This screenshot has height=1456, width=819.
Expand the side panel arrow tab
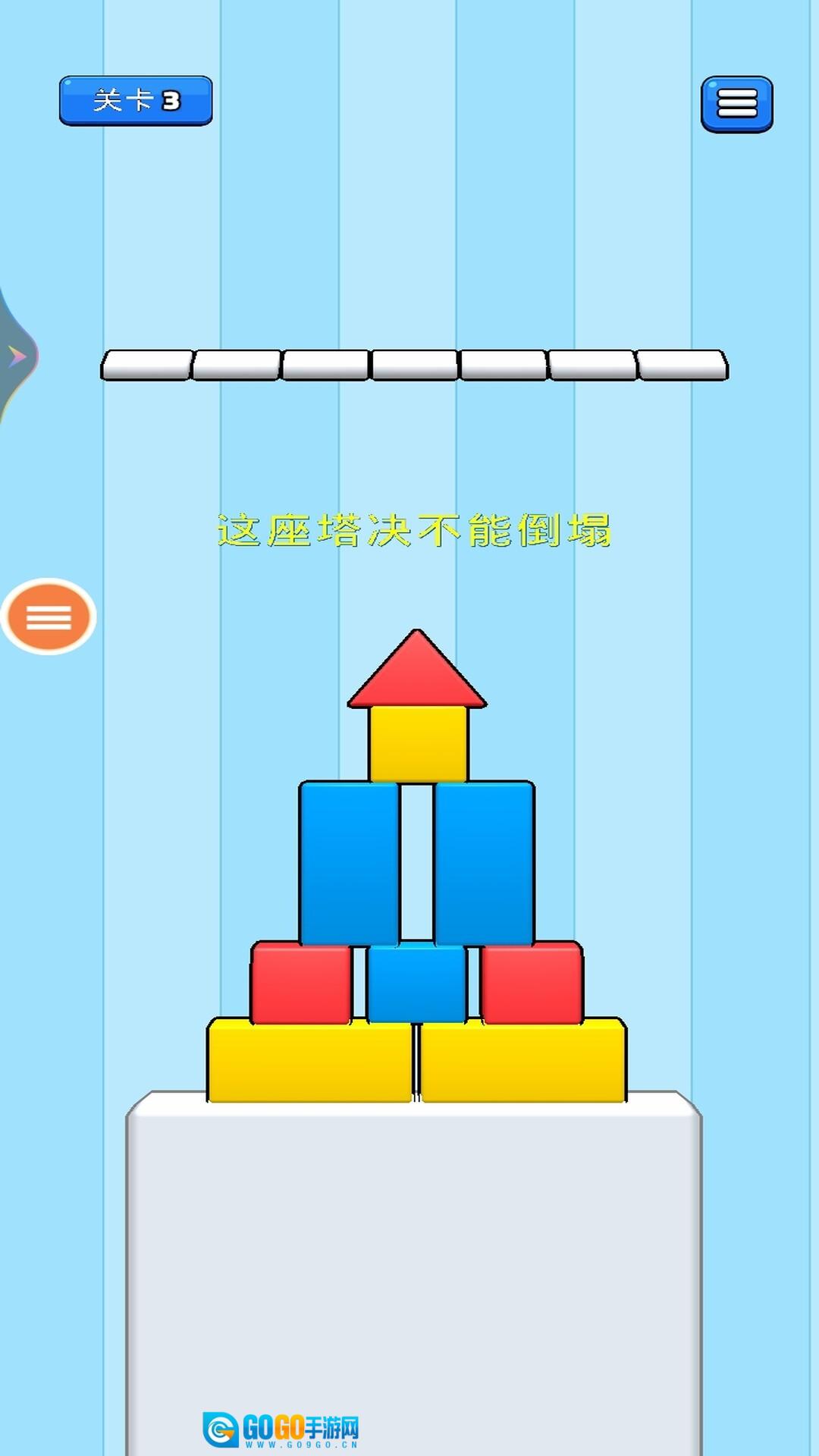[x=15, y=356]
